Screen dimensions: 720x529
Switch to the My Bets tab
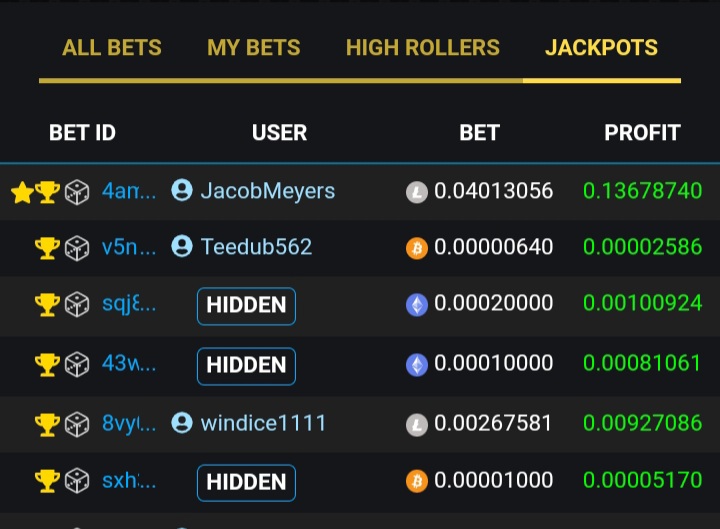click(254, 48)
